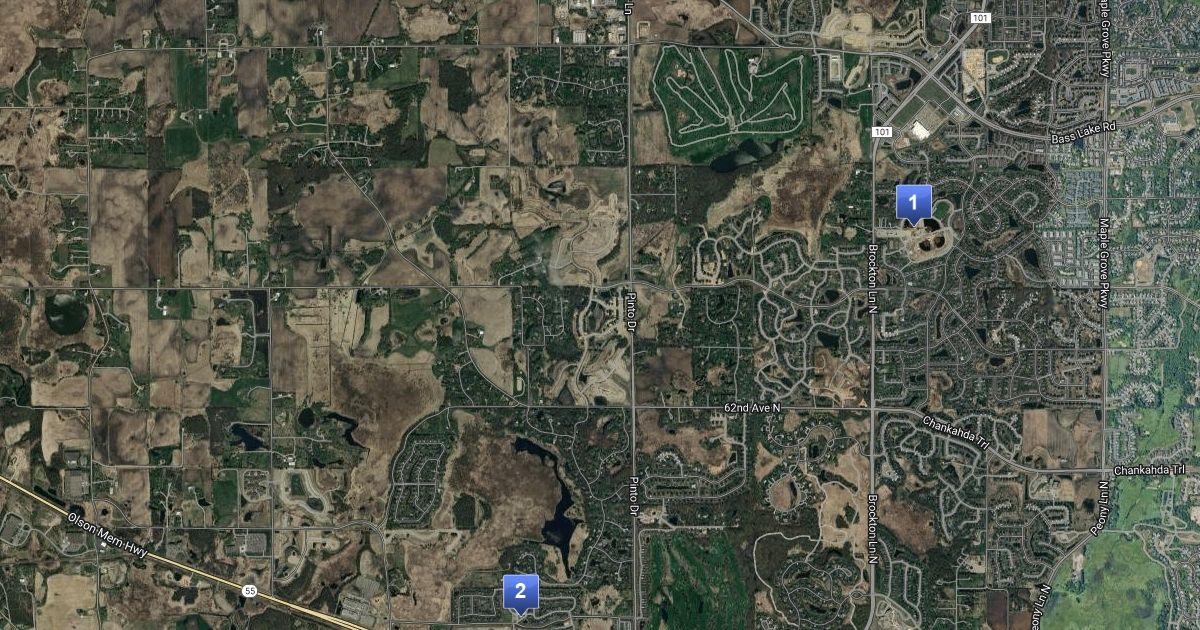Image resolution: width=1200 pixels, height=630 pixels.
Task: Open map pin labeled 2
Action: click(520, 591)
